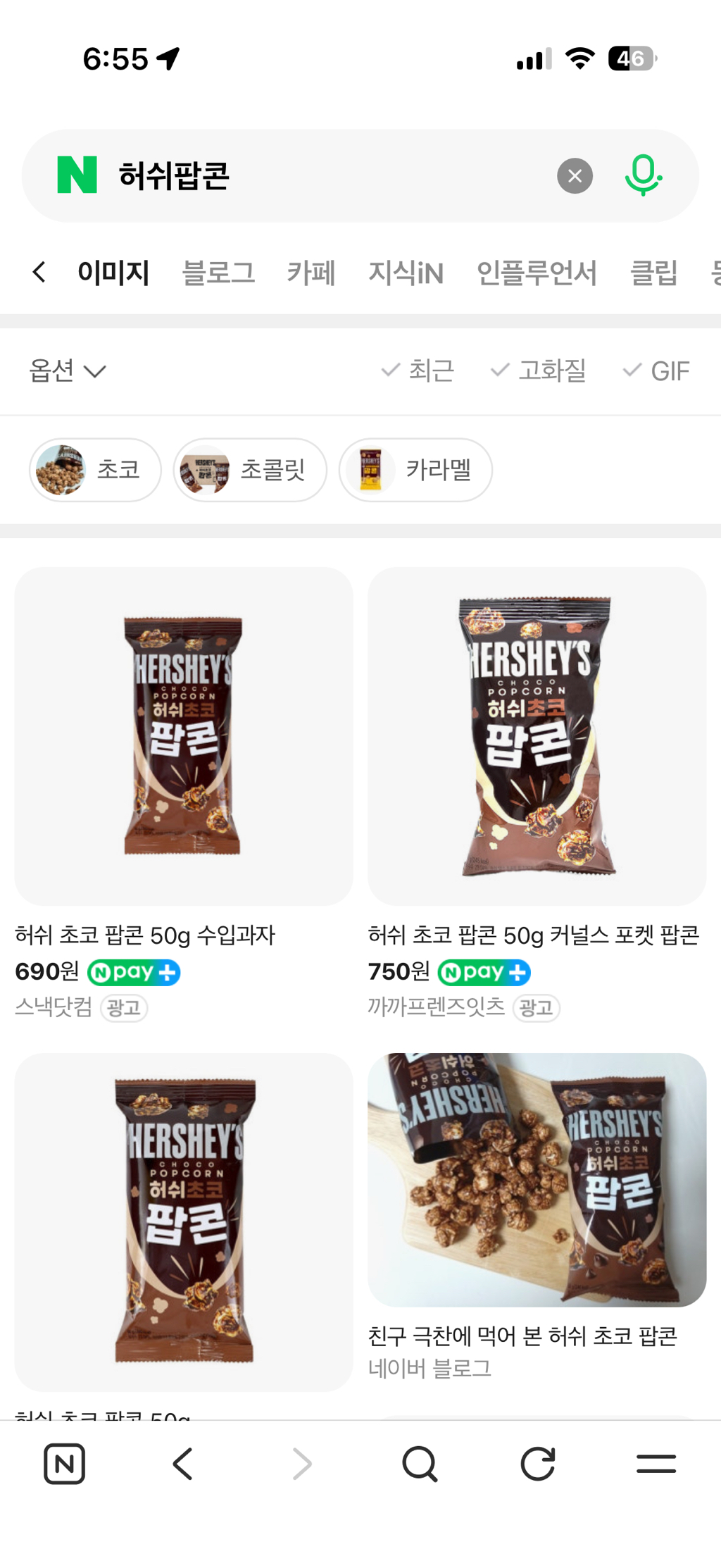Viewport: 721px width, 1568px height.
Task: Go back with the arrow beside 이미지
Action: pos(39,273)
